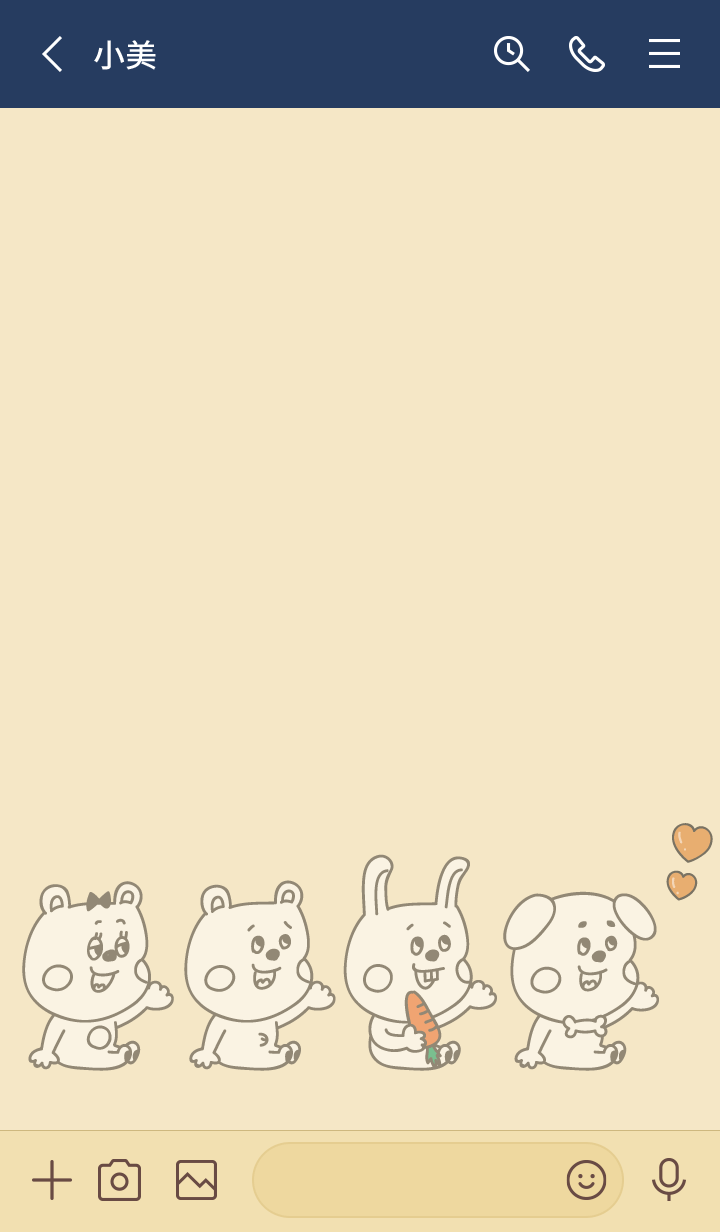Open chat history search
Screen dimensions: 720x1232
[x=511, y=54]
